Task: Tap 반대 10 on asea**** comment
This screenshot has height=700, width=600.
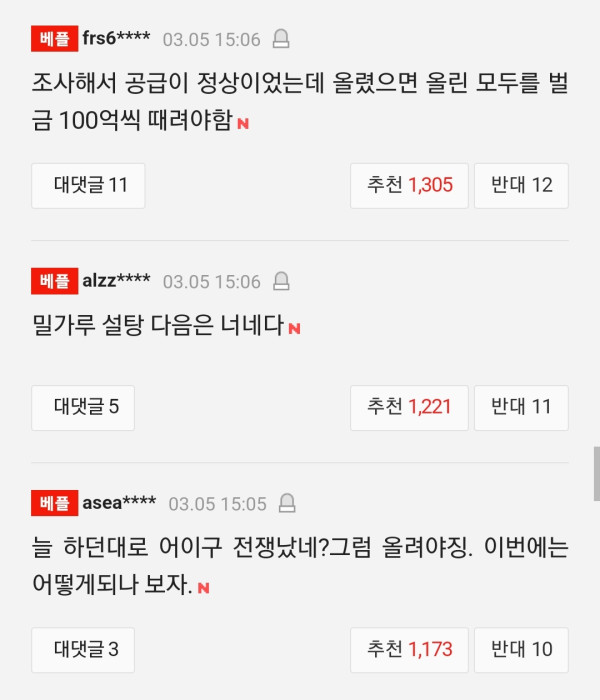Action: [x=521, y=650]
